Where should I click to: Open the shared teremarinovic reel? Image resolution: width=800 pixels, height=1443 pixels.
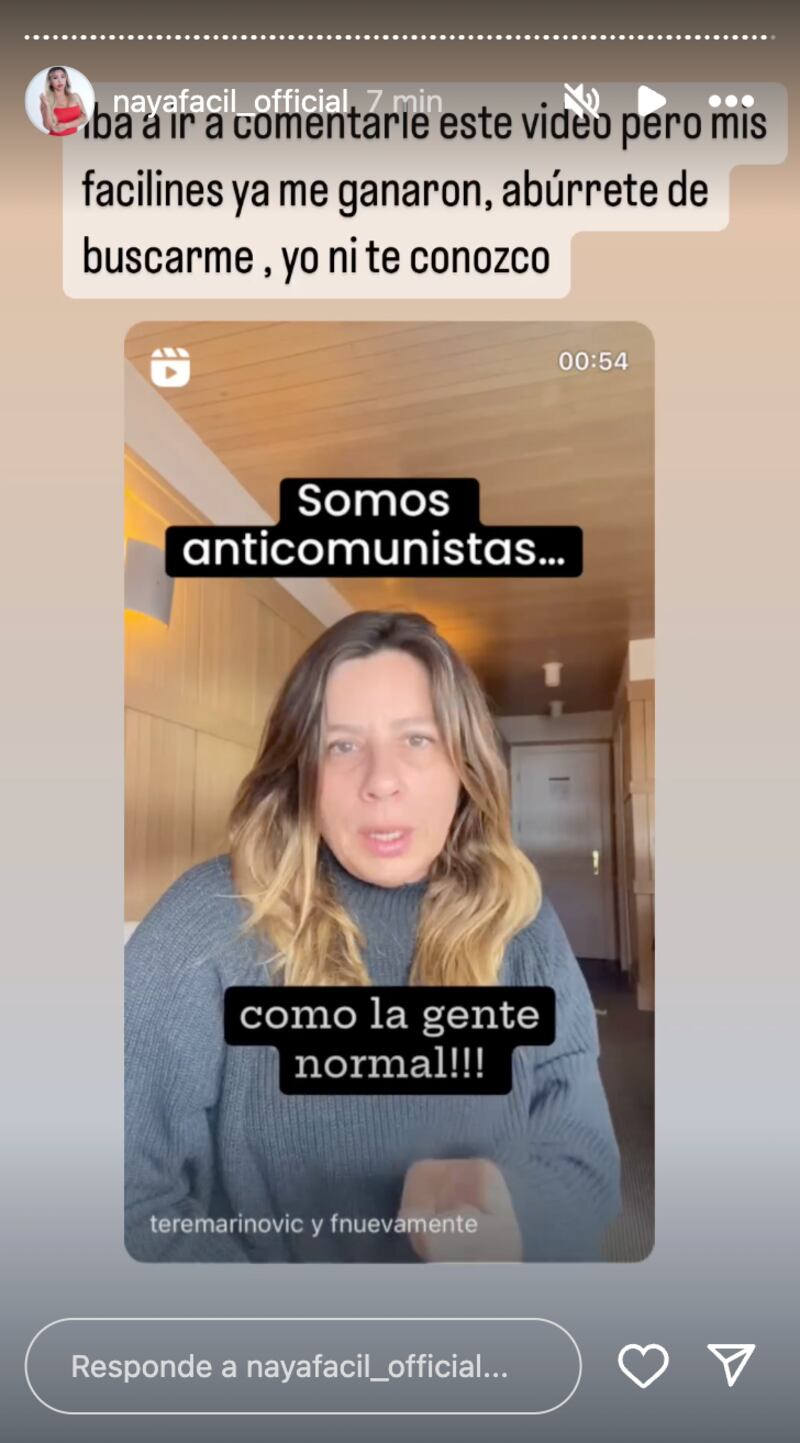pos(389,790)
